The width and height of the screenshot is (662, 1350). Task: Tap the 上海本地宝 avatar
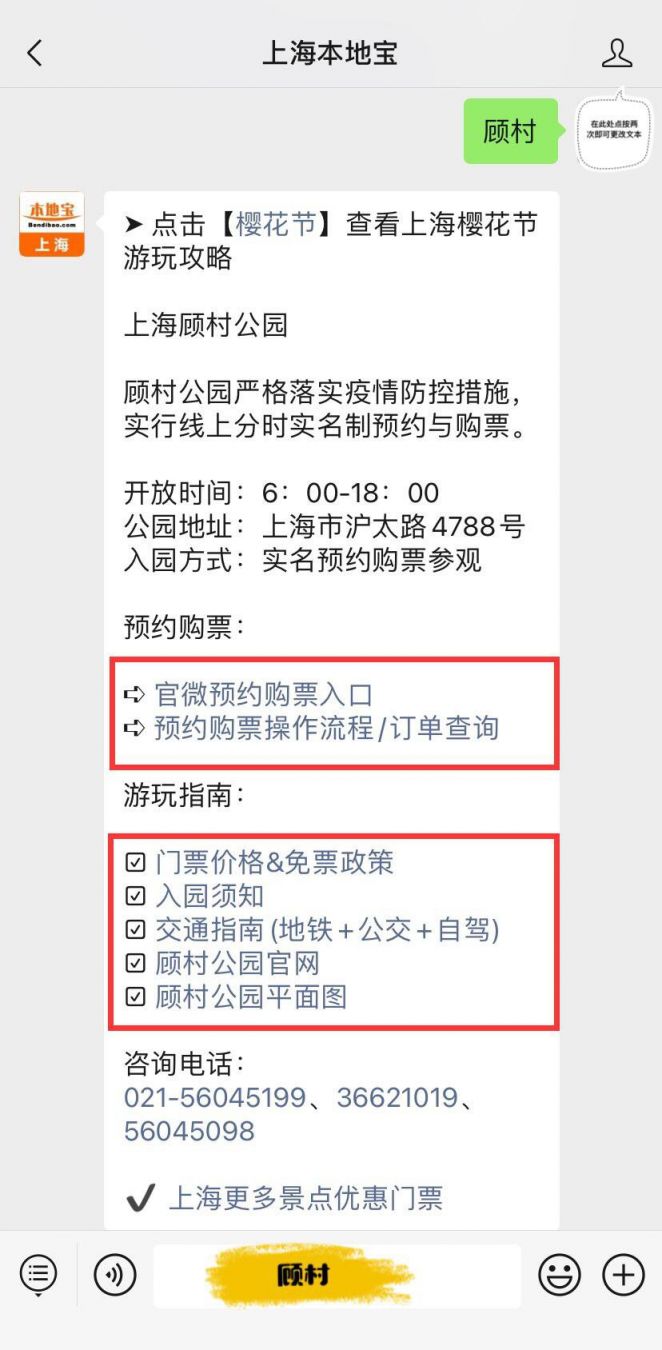(51, 224)
